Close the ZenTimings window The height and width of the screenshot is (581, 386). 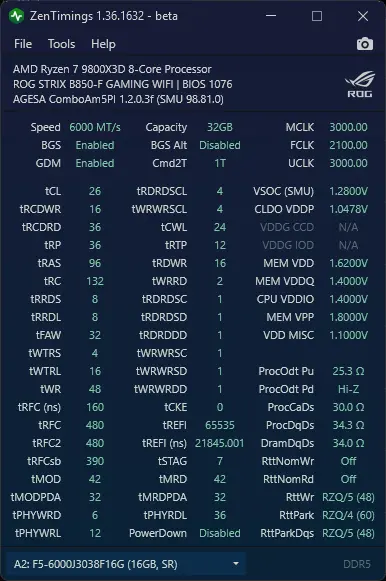363,16
